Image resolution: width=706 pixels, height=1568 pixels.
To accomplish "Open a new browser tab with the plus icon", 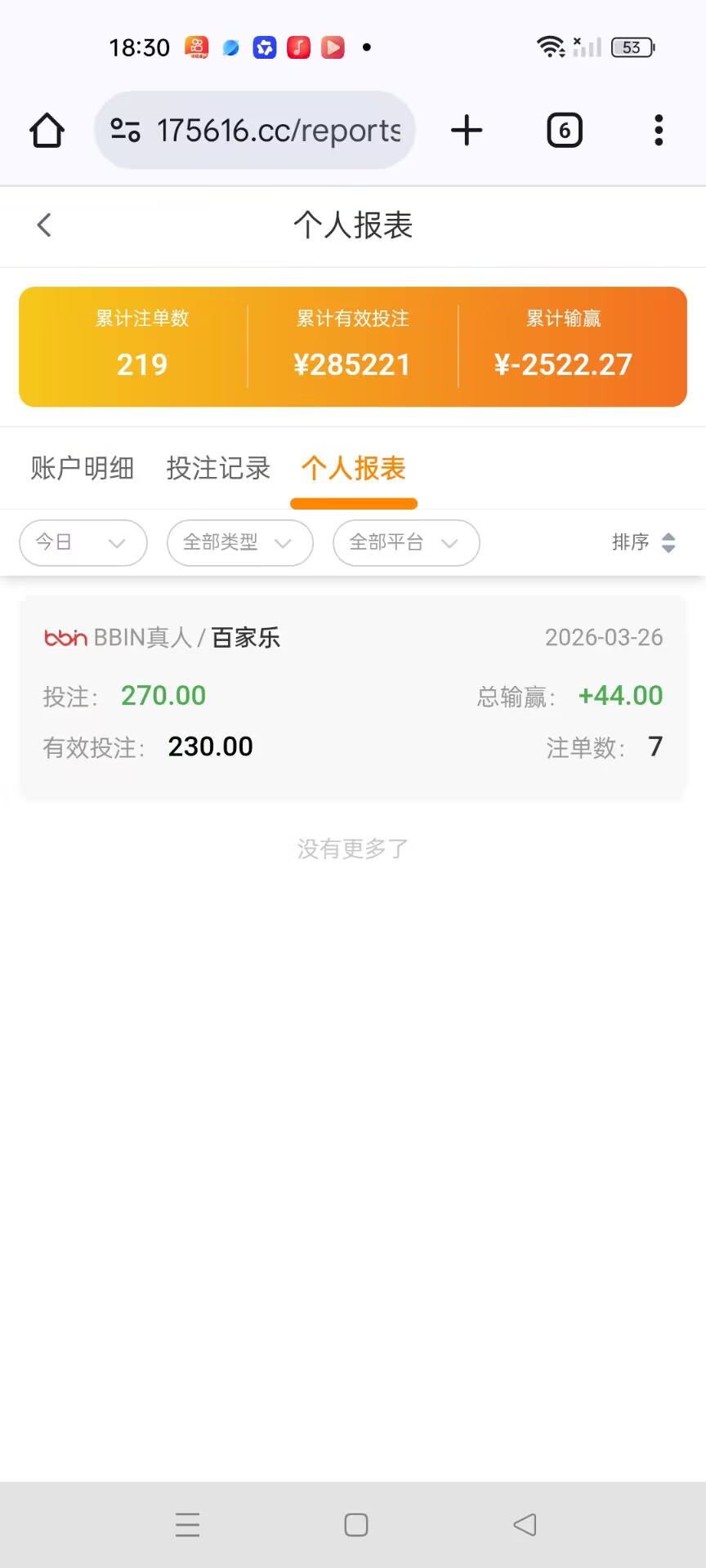I will click(466, 130).
